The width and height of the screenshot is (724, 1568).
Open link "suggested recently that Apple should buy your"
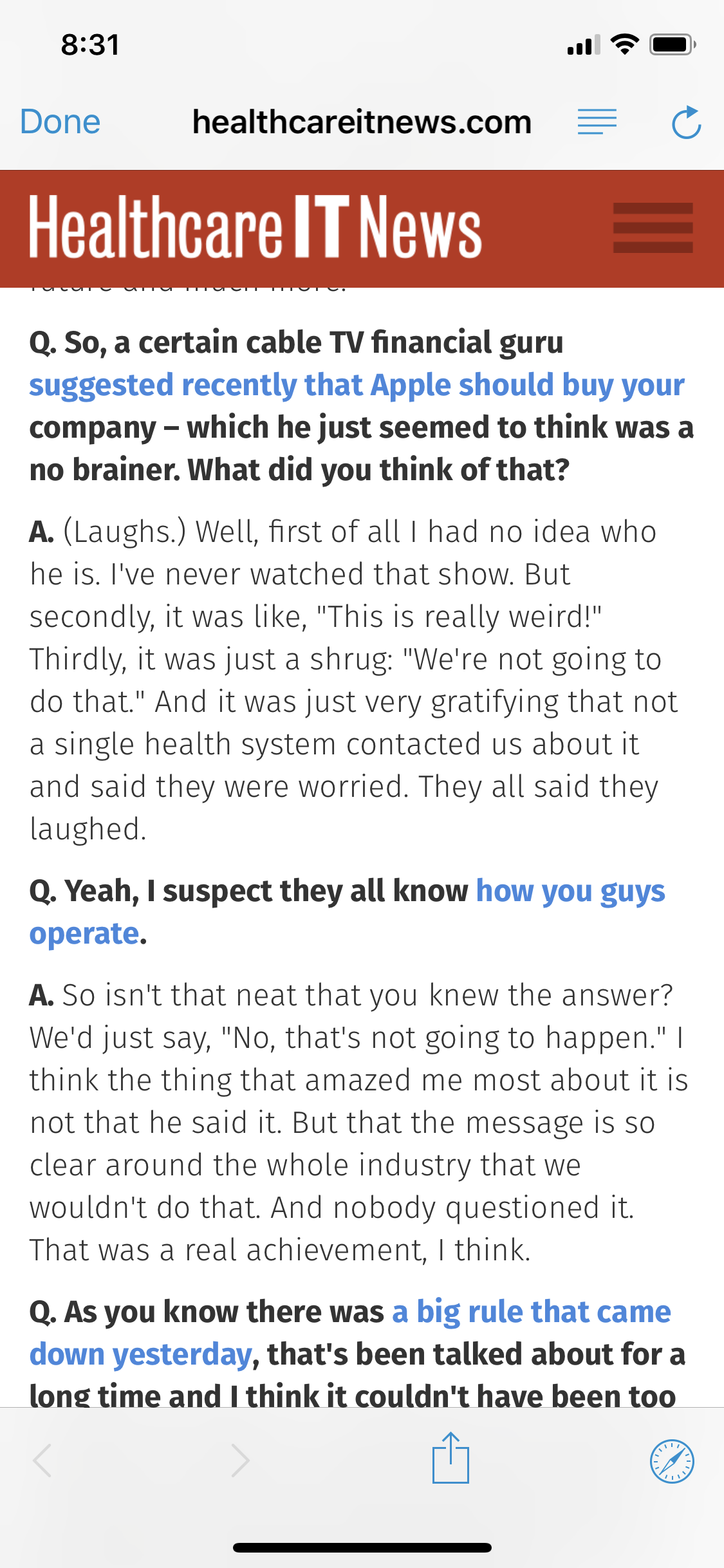[x=357, y=386]
